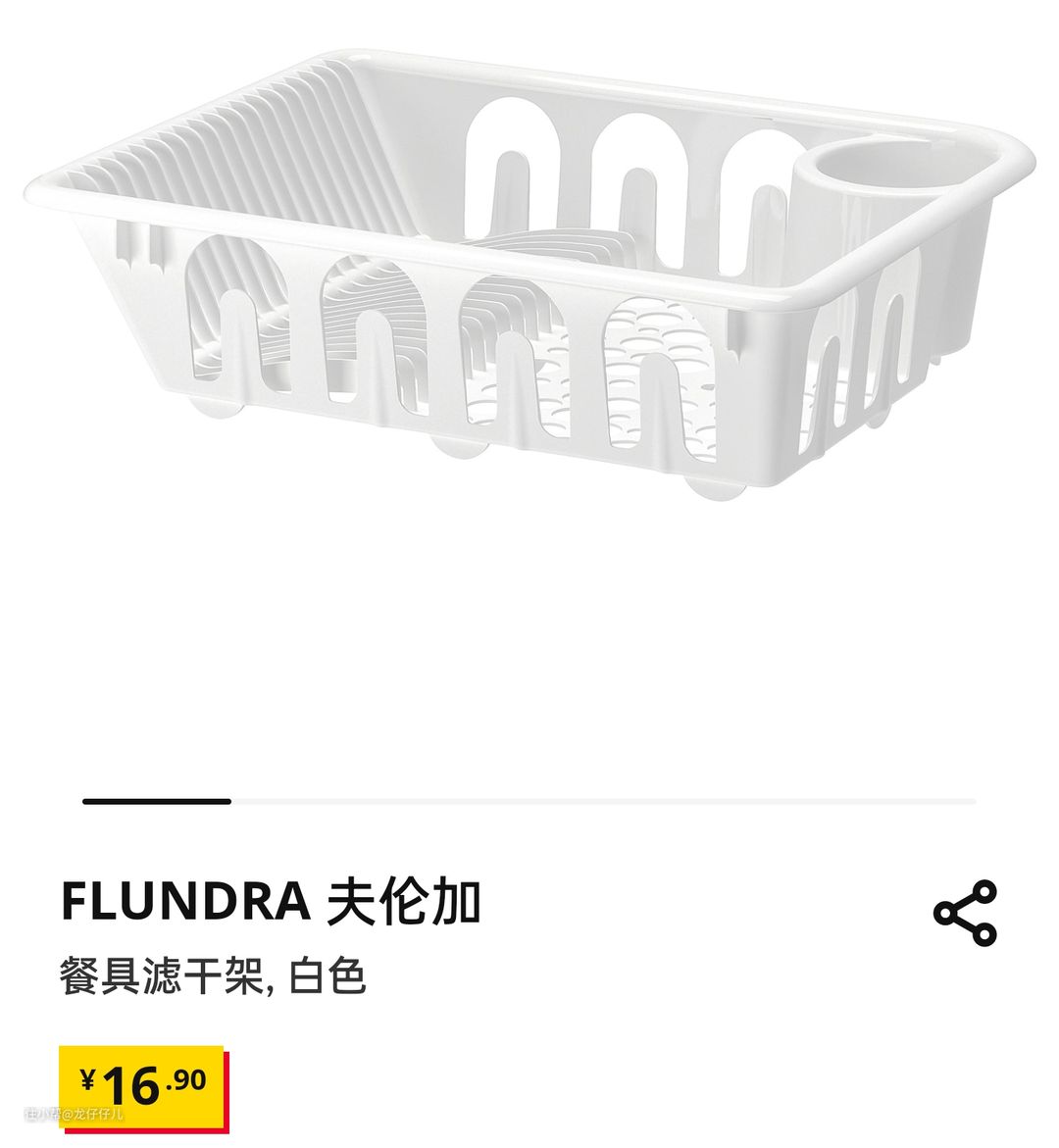Share the FLUNDRA dish rack product
Image resolution: width=1059 pixels, height=1148 pixels.
coord(965,913)
